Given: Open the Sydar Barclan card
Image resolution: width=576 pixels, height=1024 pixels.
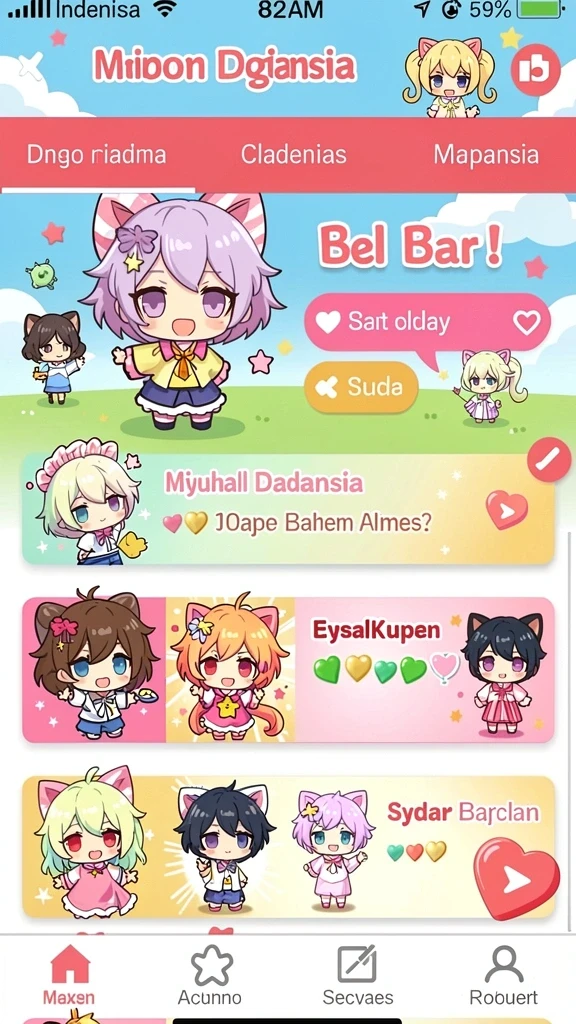Looking at the screenshot, I should pyautogui.click(x=288, y=847).
